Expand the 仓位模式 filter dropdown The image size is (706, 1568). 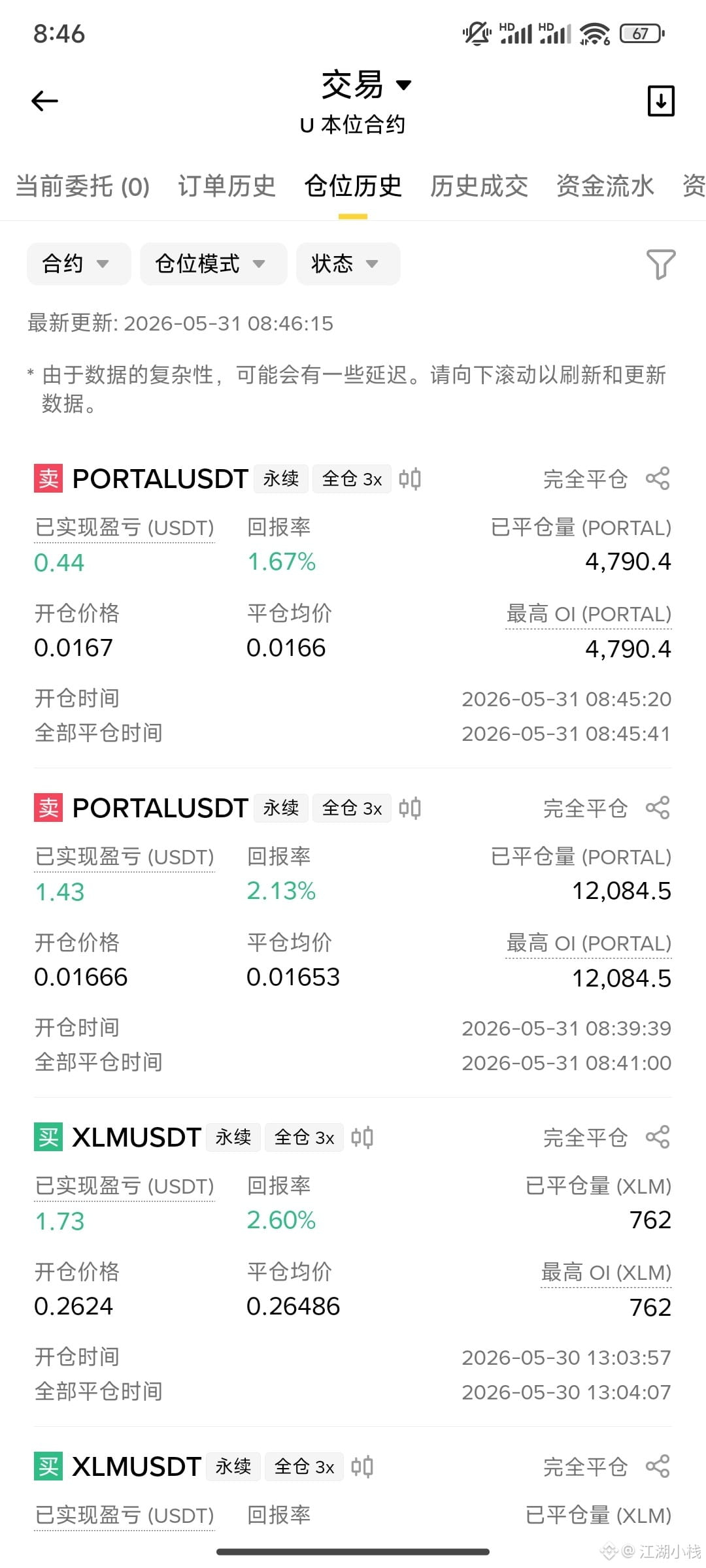pos(213,264)
